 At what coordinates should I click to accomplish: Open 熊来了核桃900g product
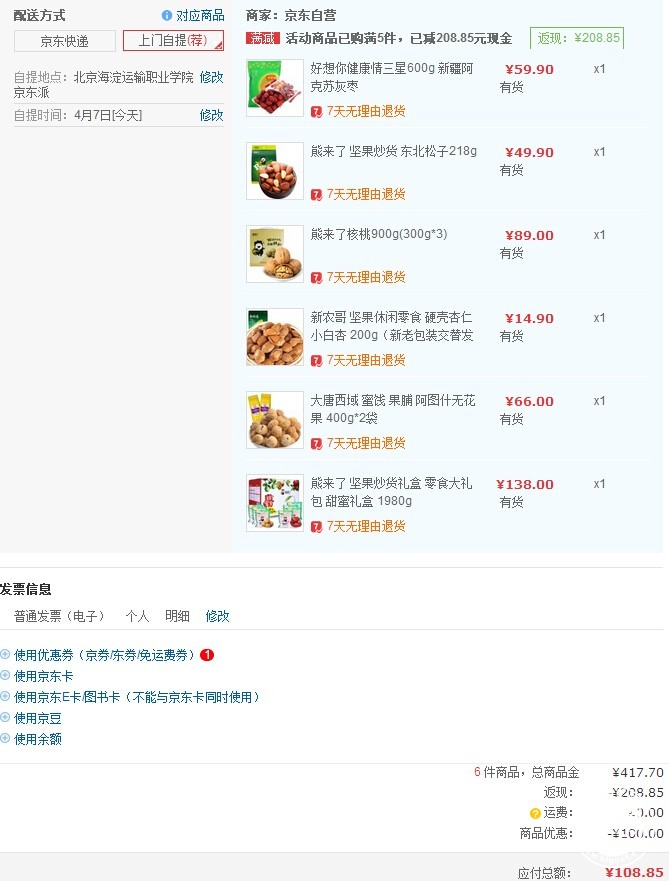[378, 235]
